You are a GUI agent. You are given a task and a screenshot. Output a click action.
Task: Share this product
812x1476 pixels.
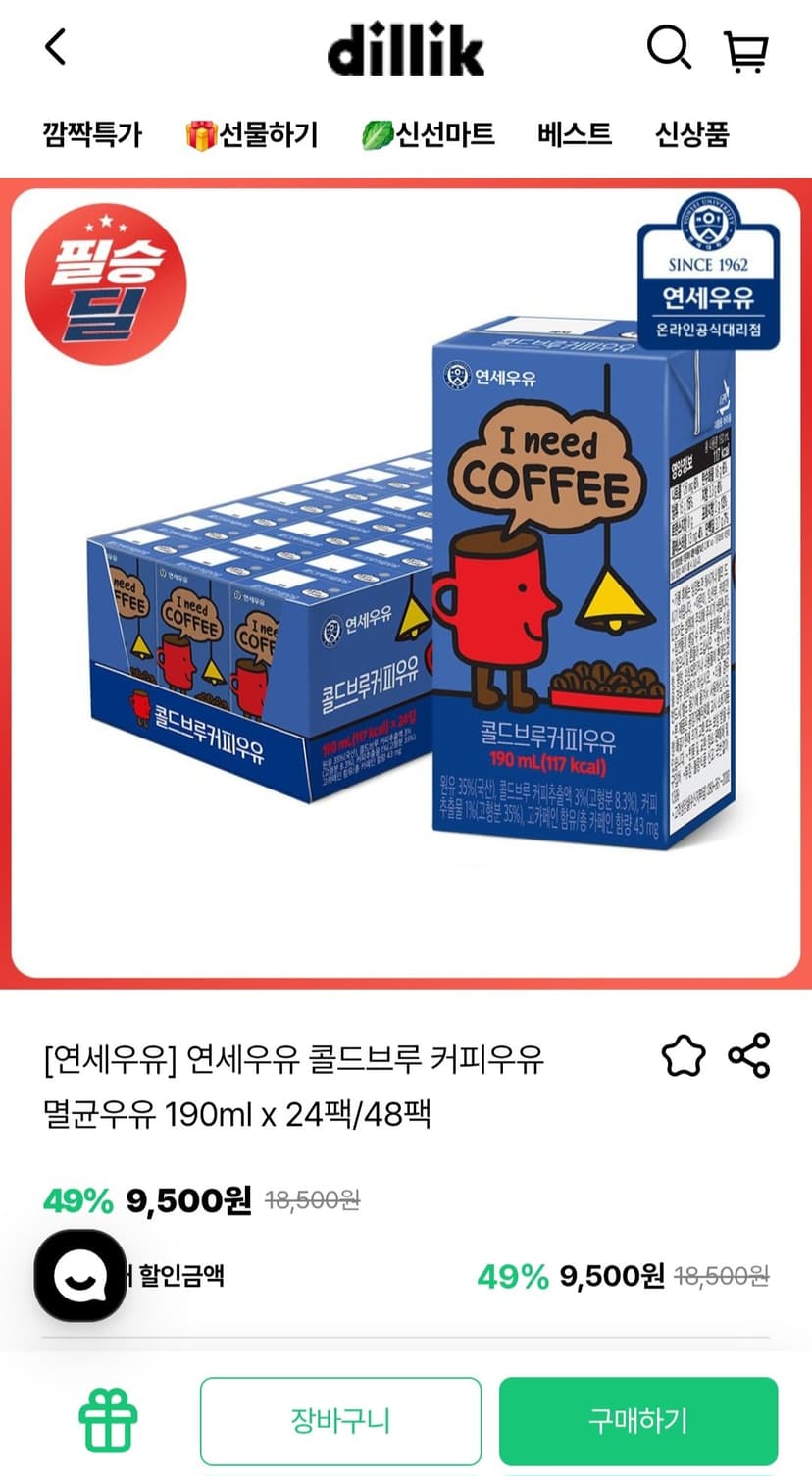coord(749,1055)
